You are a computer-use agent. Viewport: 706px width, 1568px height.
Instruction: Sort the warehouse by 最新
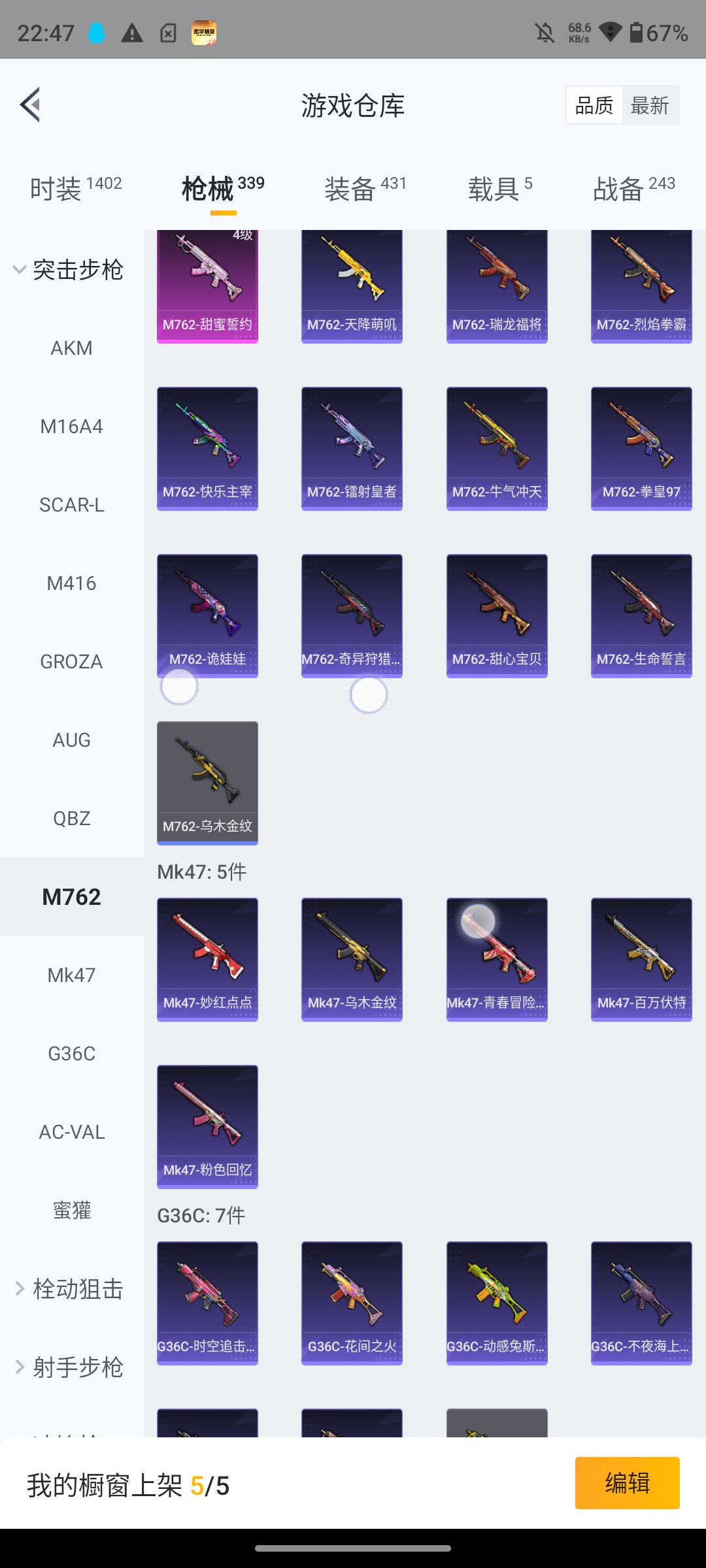point(650,105)
